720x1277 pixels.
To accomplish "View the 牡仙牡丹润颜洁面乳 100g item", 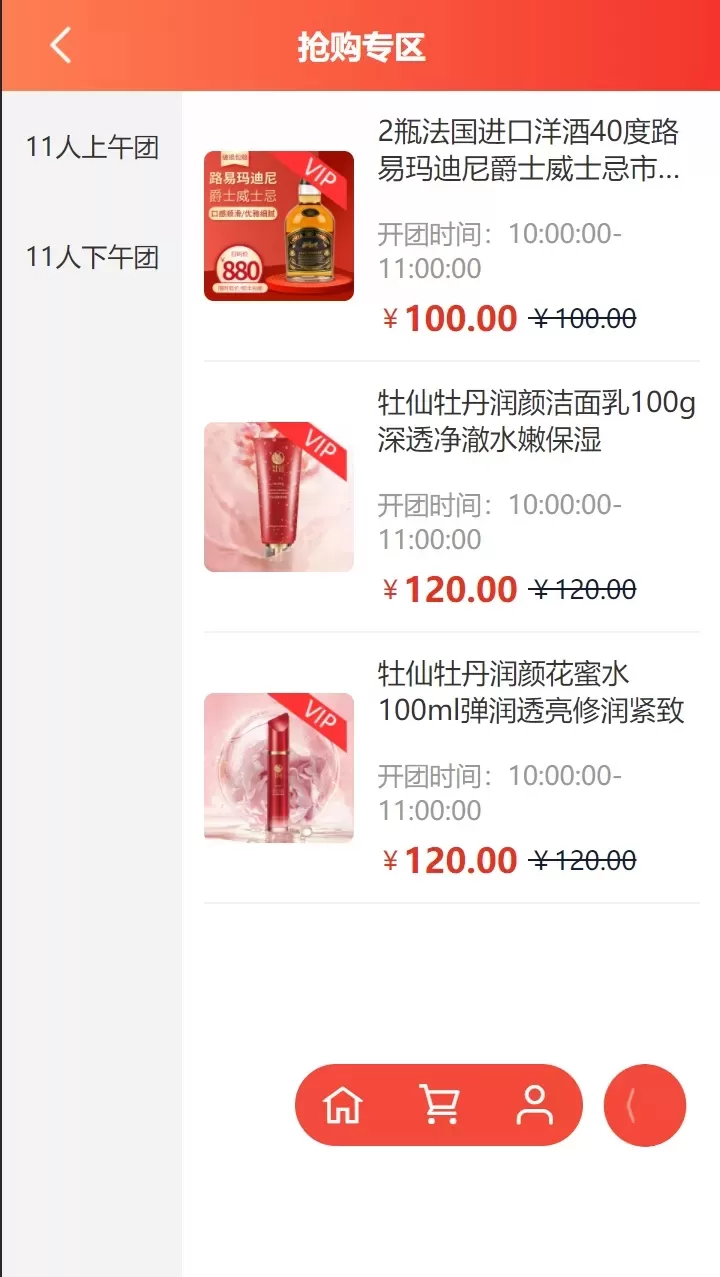I will pyautogui.click(x=536, y=422).
